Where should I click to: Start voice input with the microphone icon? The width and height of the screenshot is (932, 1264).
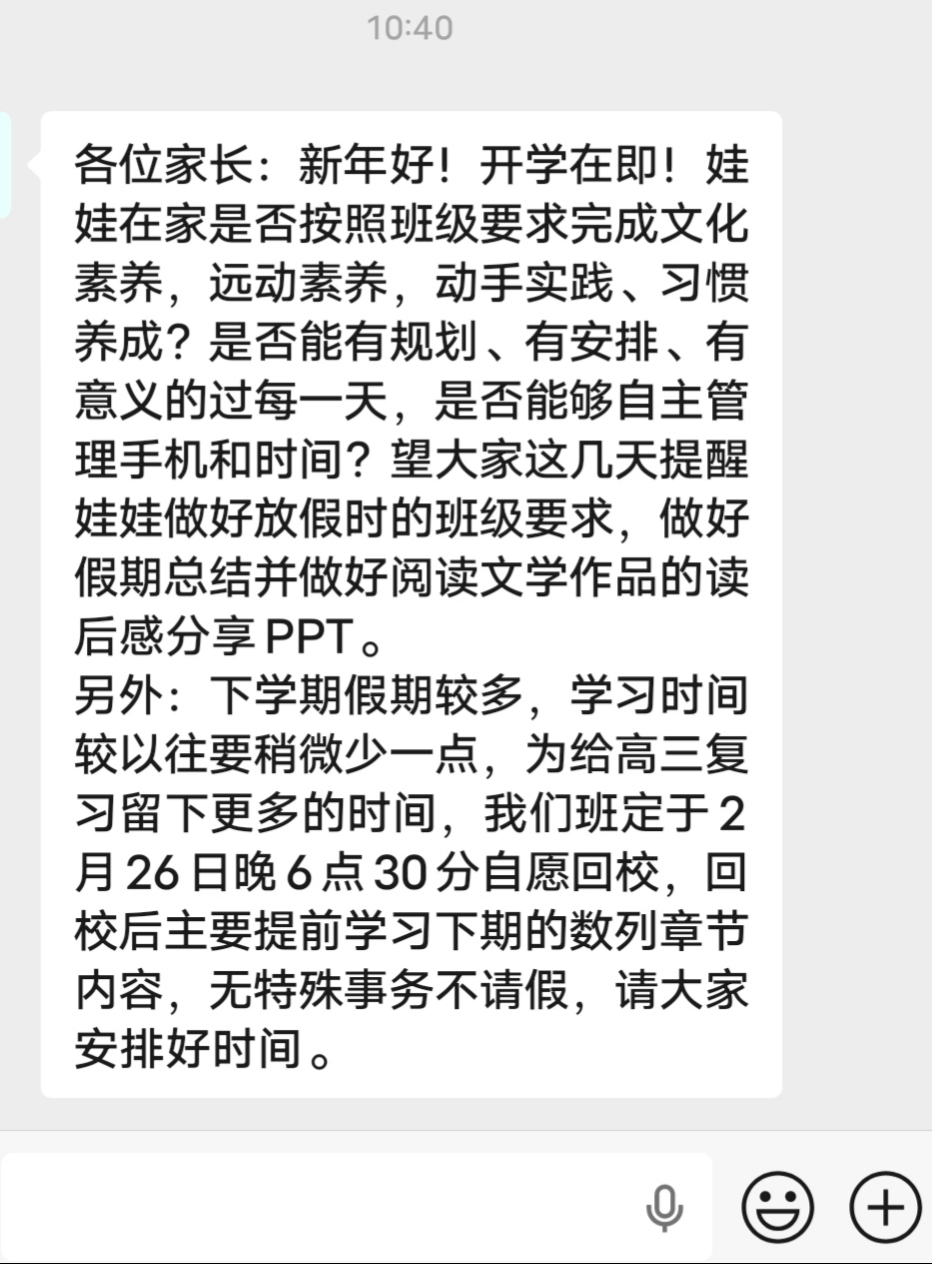tap(664, 1208)
